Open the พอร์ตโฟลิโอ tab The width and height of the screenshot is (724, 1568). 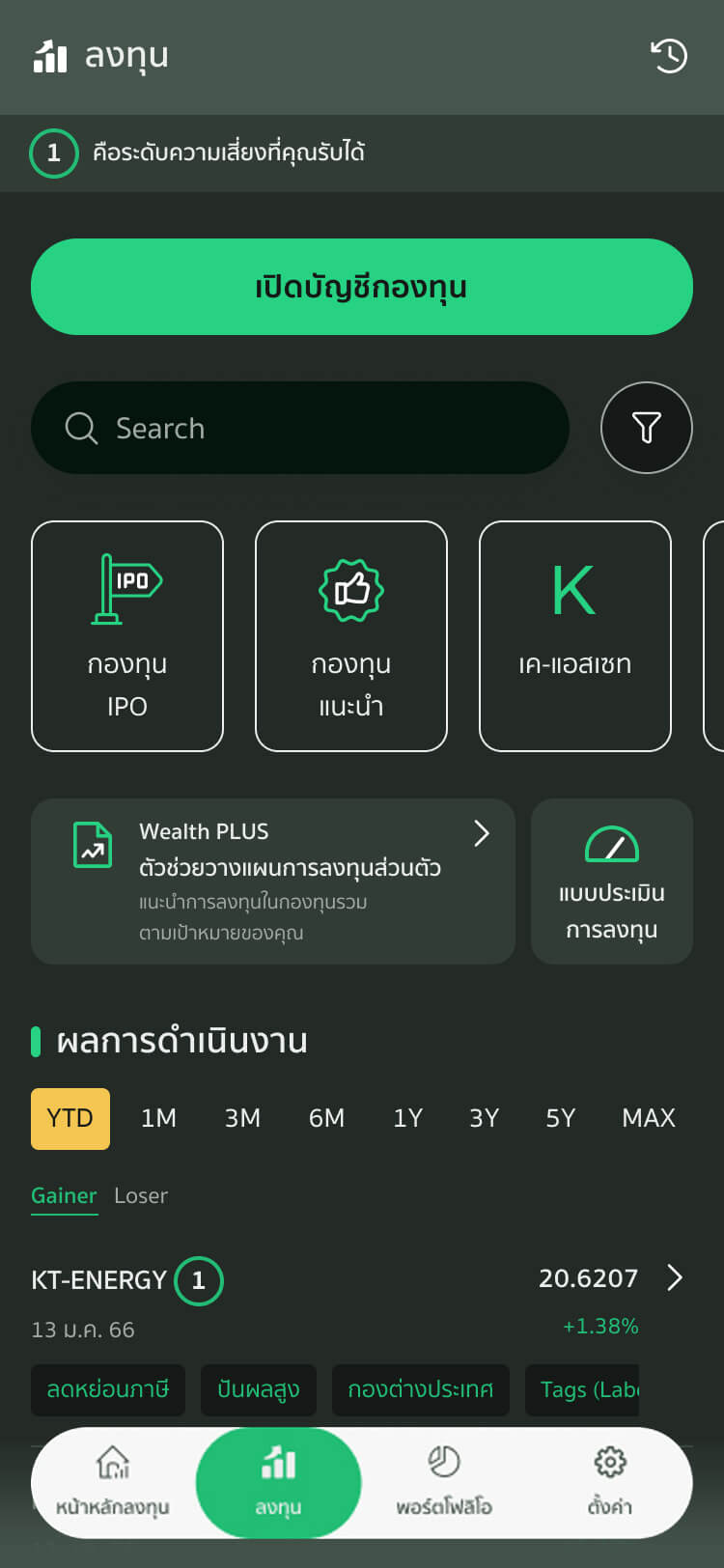click(x=444, y=1481)
